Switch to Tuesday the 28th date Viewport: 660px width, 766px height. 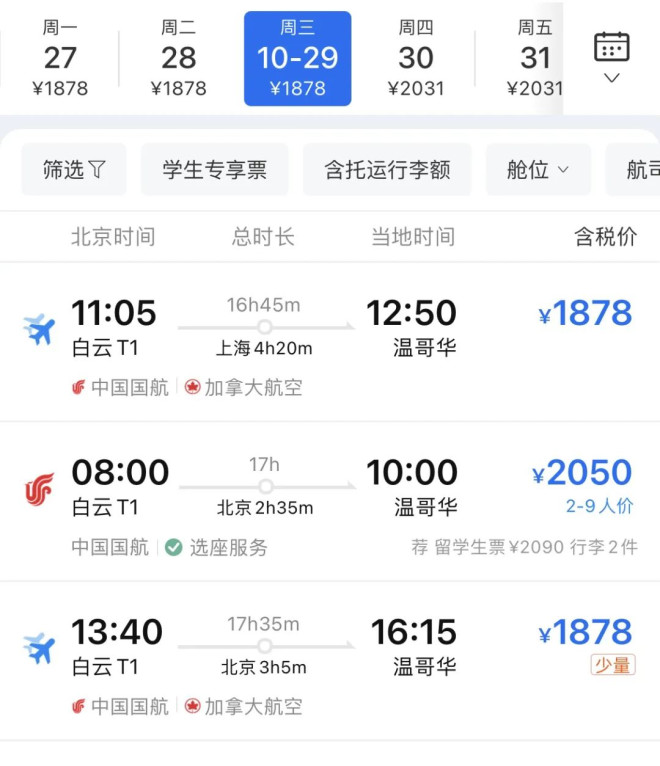coord(178,58)
